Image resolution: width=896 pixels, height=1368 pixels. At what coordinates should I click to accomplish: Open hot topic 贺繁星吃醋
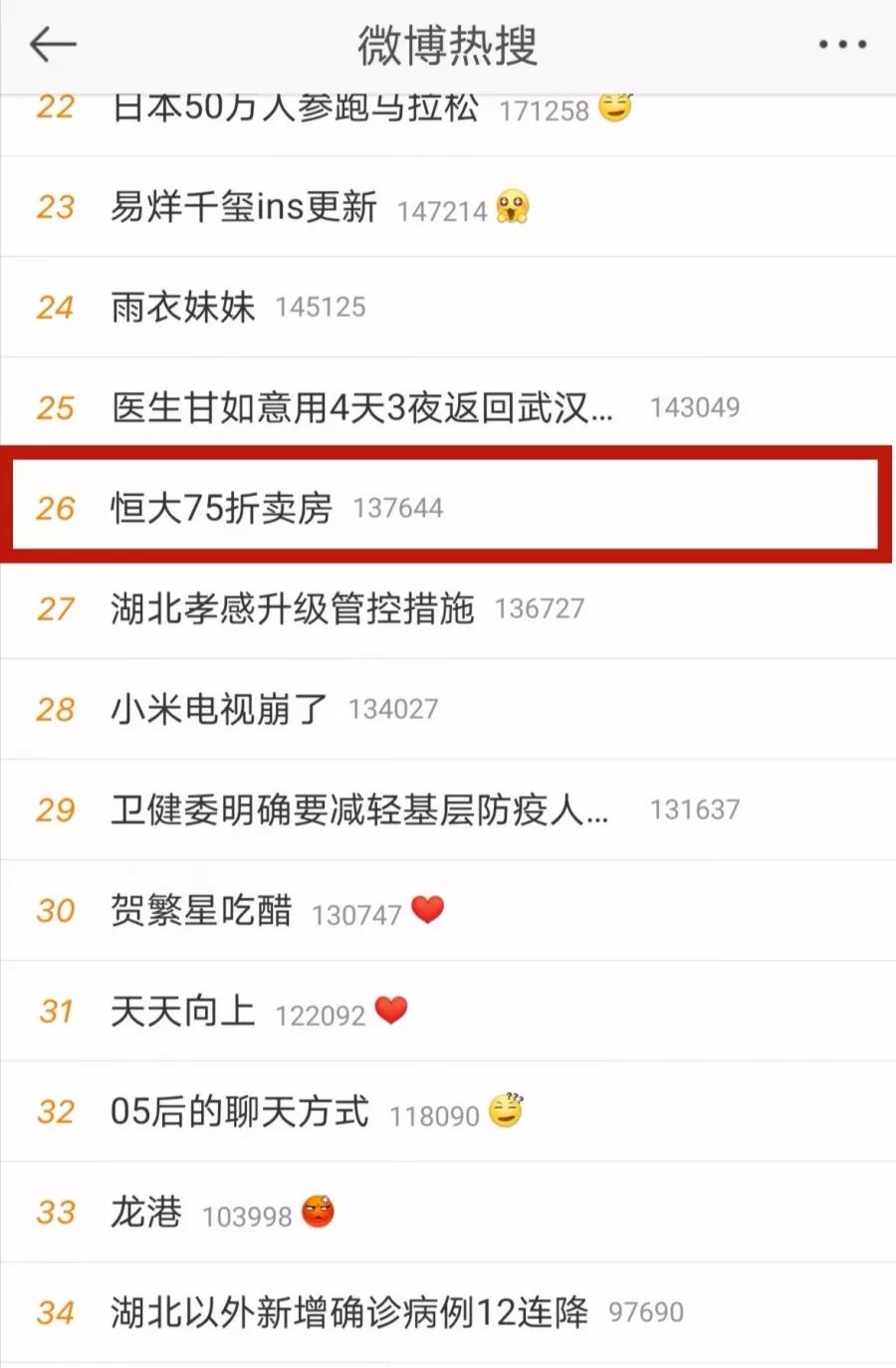point(201,910)
